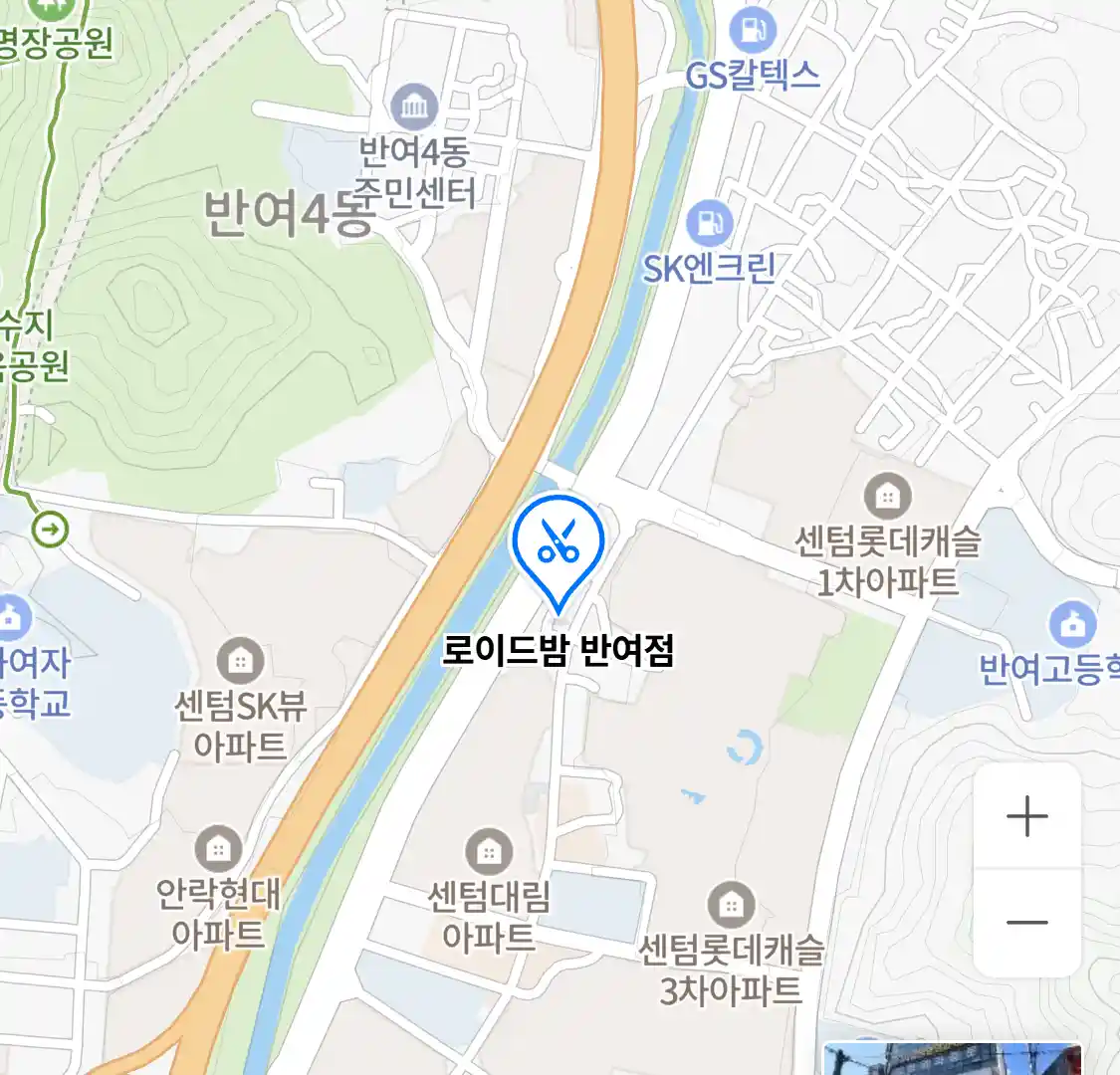
Task: Select 센텀롯데캐슬 1차아파트 marker
Action: tap(887, 496)
